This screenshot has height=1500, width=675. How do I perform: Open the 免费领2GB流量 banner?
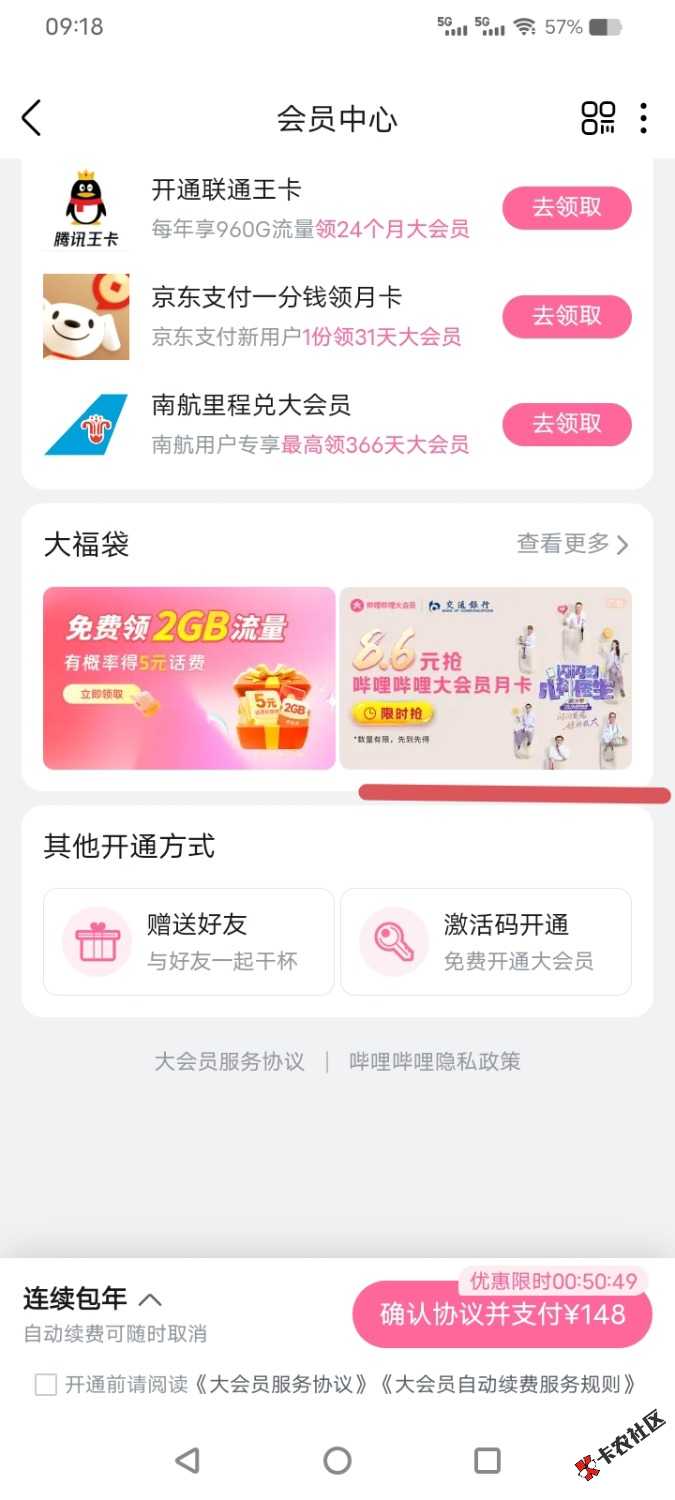[189, 678]
